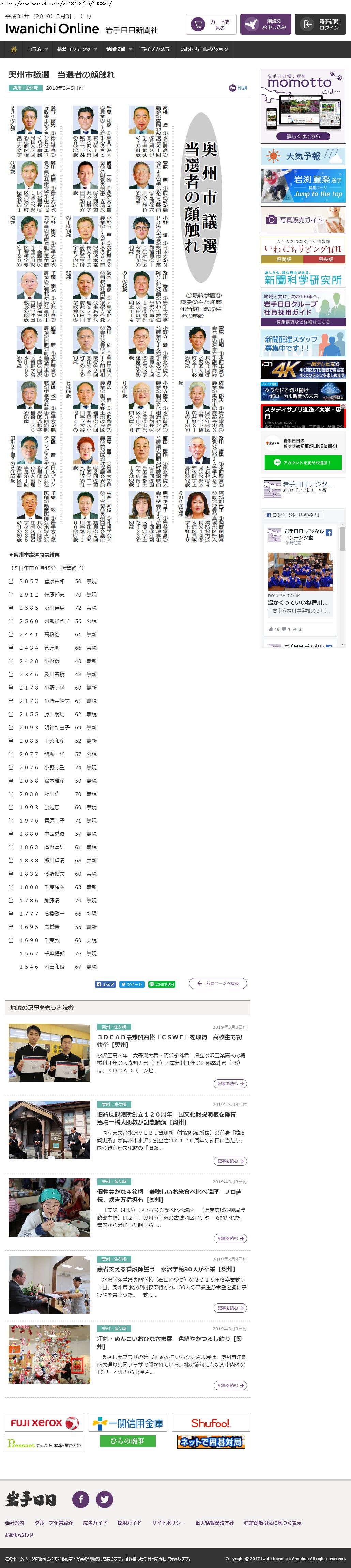Expand the コラム menu
Image resolution: width=351 pixels, height=1568 pixels.
click(37, 49)
